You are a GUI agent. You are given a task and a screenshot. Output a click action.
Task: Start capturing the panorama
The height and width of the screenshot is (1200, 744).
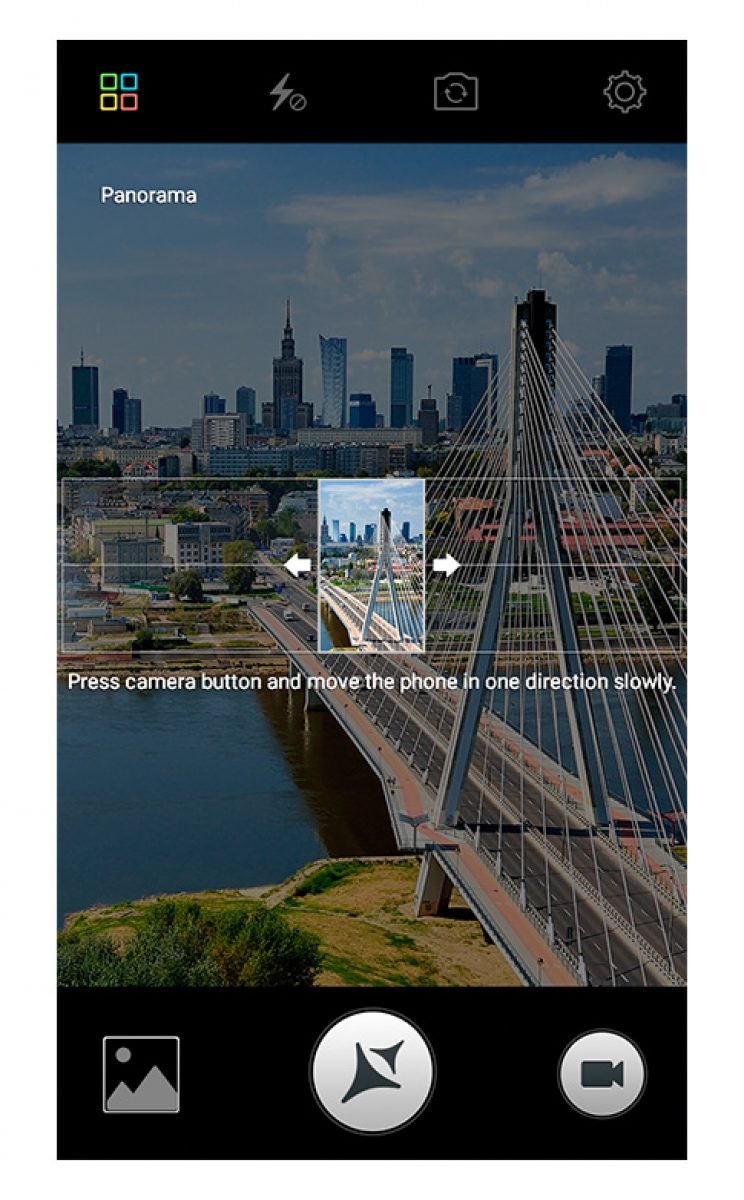click(372, 1072)
